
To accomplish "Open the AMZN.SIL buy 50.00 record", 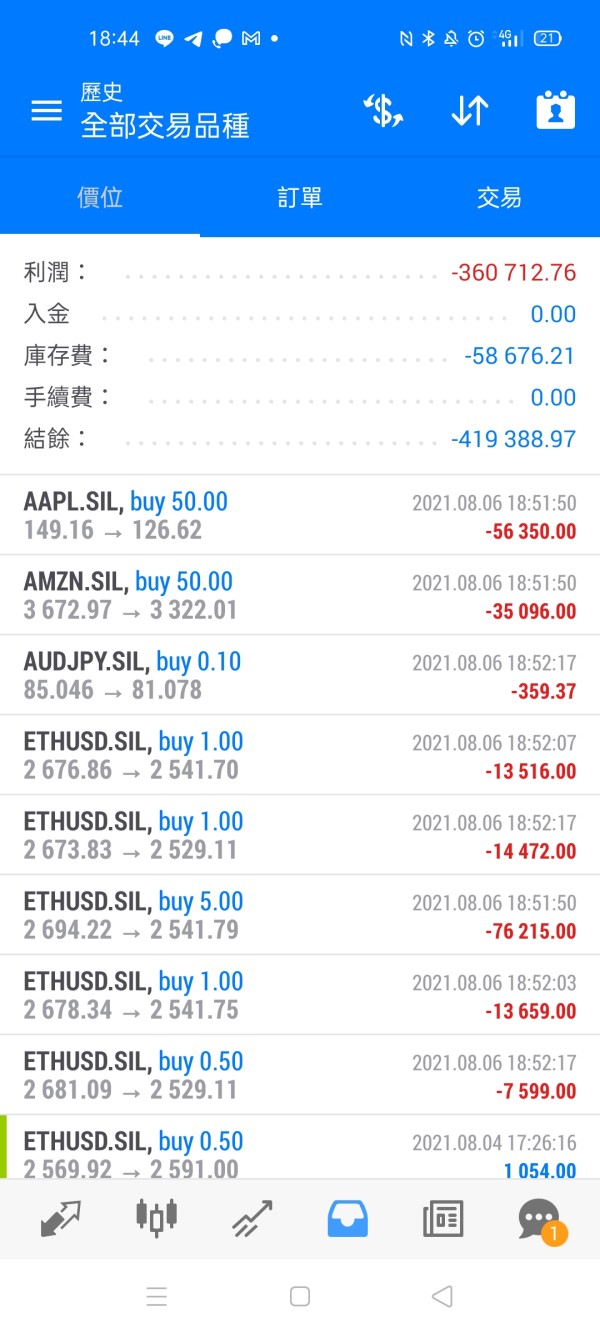I will 300,595.
